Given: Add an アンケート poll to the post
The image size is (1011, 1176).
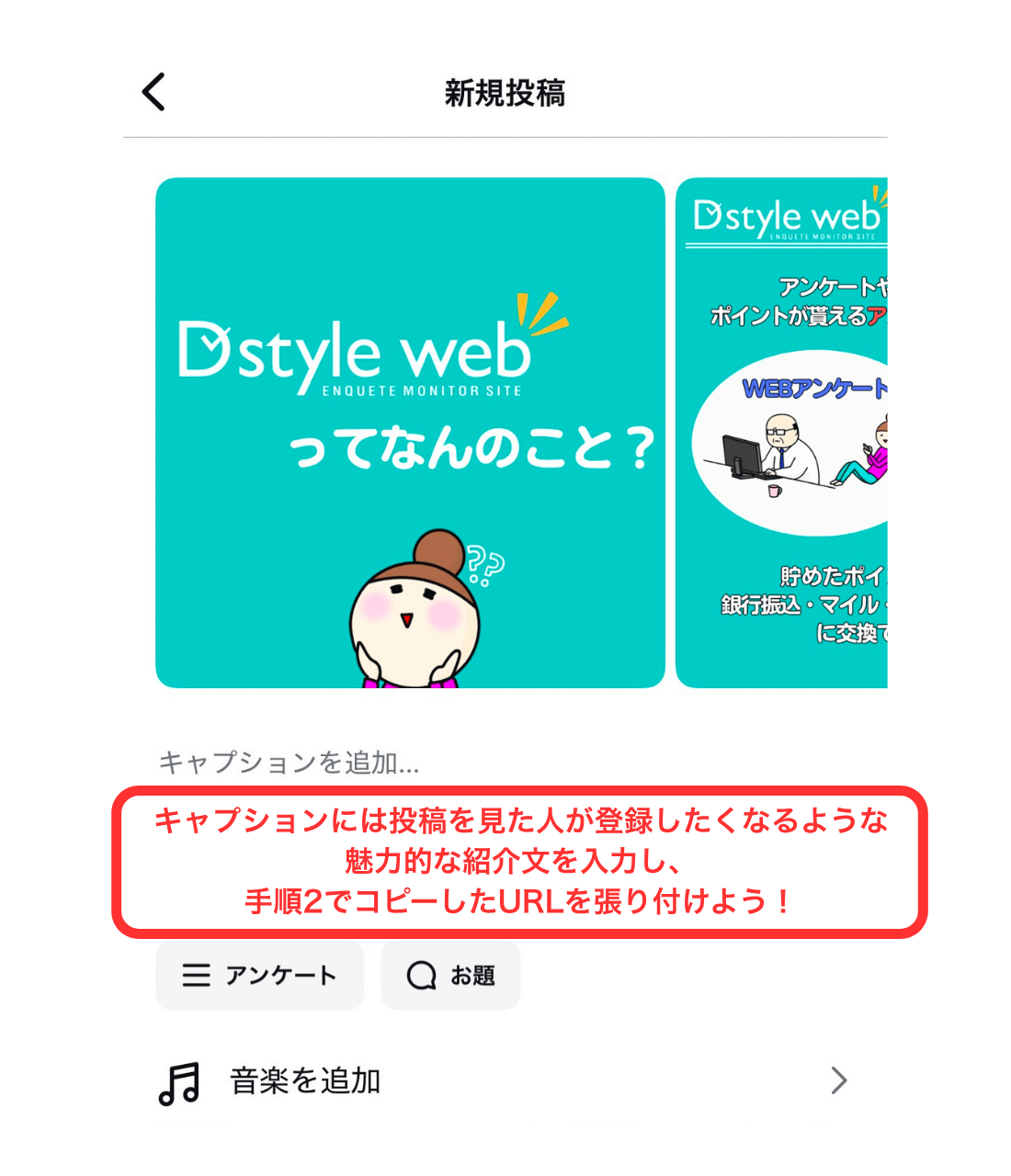Looking at the screenshot, I should click(260, 975).
